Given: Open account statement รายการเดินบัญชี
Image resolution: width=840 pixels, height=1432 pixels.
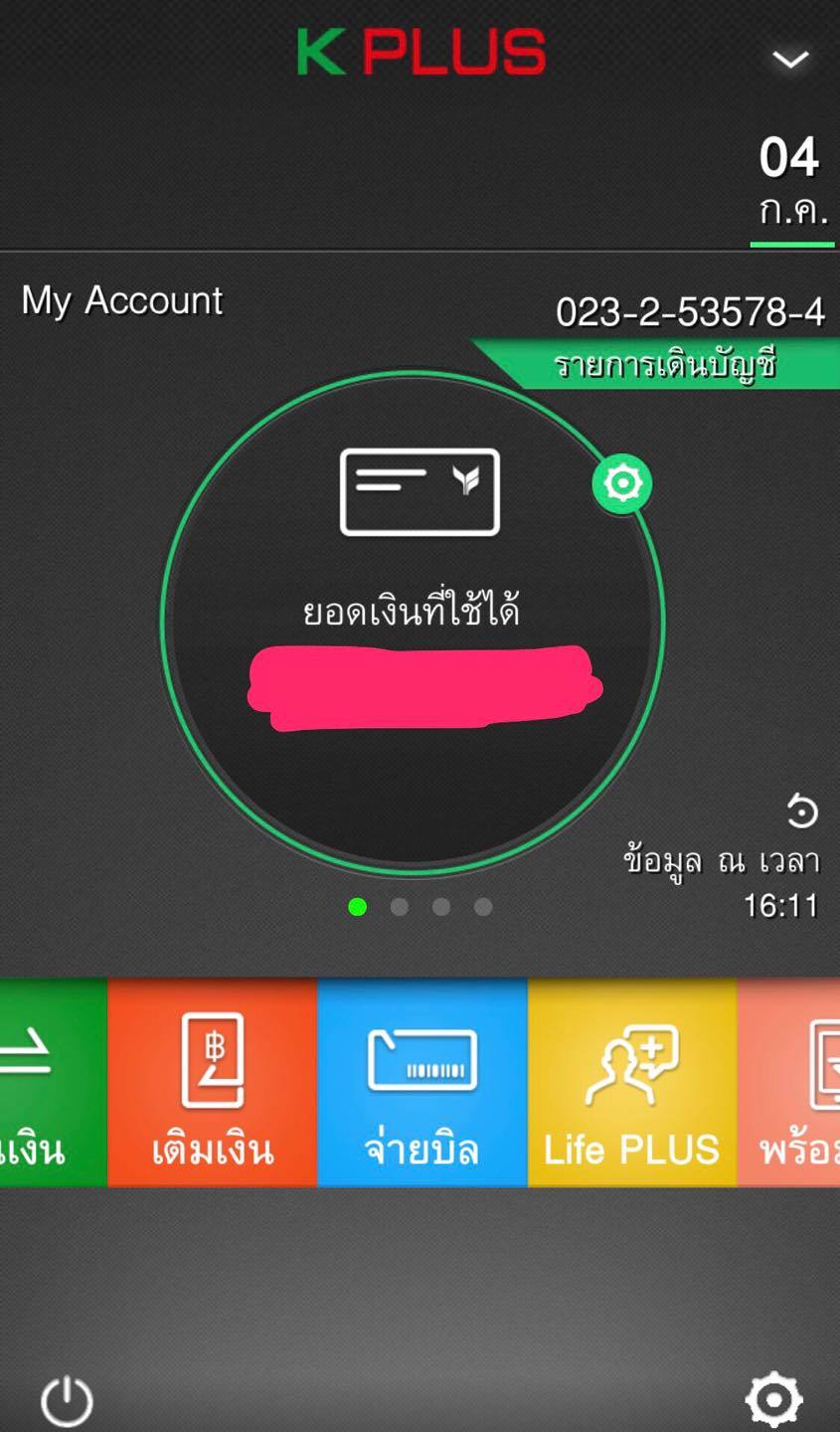Looking at the screenshot, I should (664, 365).
